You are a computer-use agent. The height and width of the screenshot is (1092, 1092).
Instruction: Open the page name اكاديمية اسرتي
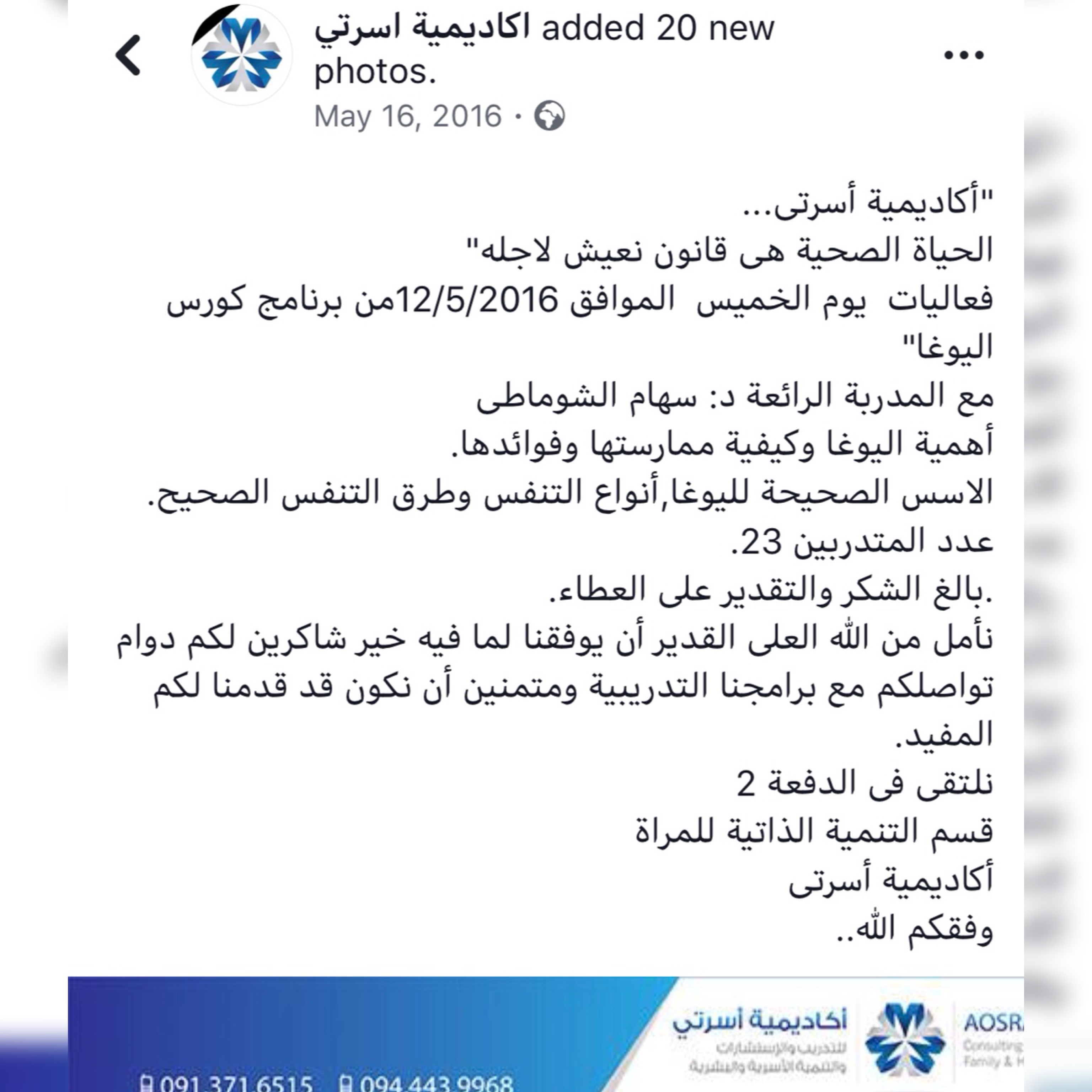coord(423,28)
